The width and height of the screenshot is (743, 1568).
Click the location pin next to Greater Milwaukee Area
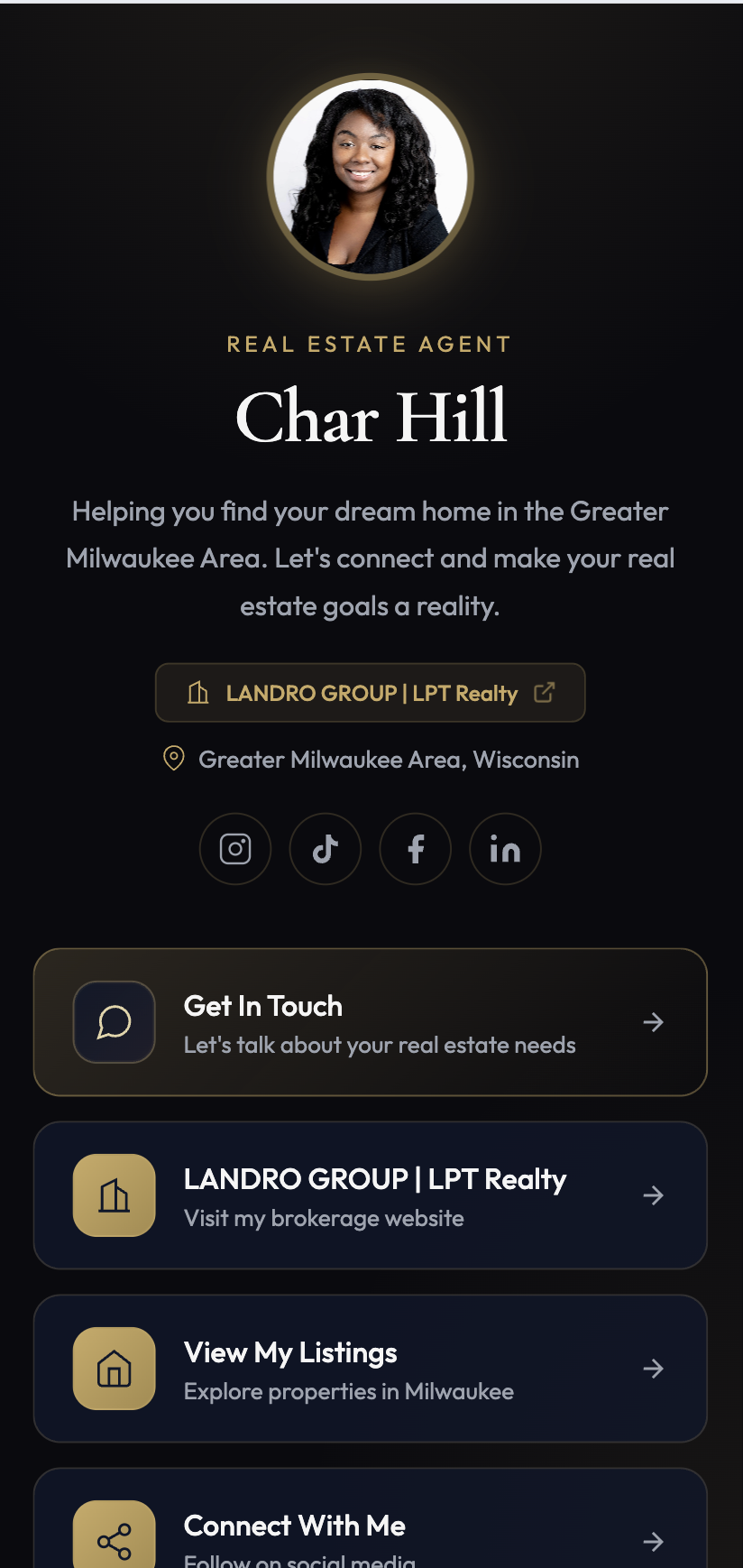click(173, 759)
